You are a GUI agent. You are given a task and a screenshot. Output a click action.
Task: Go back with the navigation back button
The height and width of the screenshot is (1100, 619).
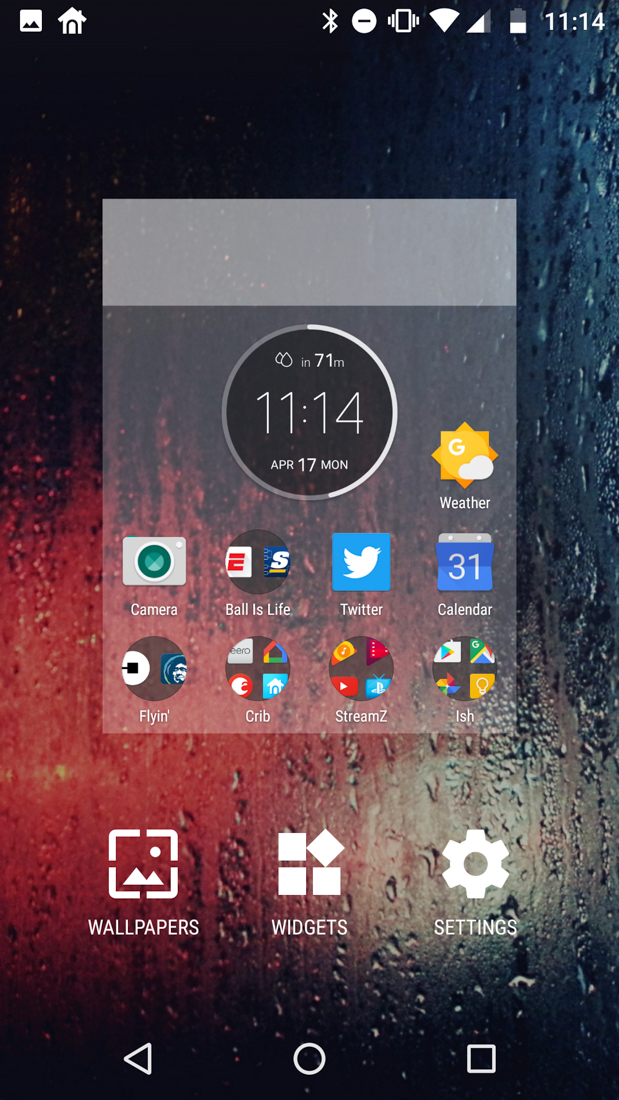138,1058
